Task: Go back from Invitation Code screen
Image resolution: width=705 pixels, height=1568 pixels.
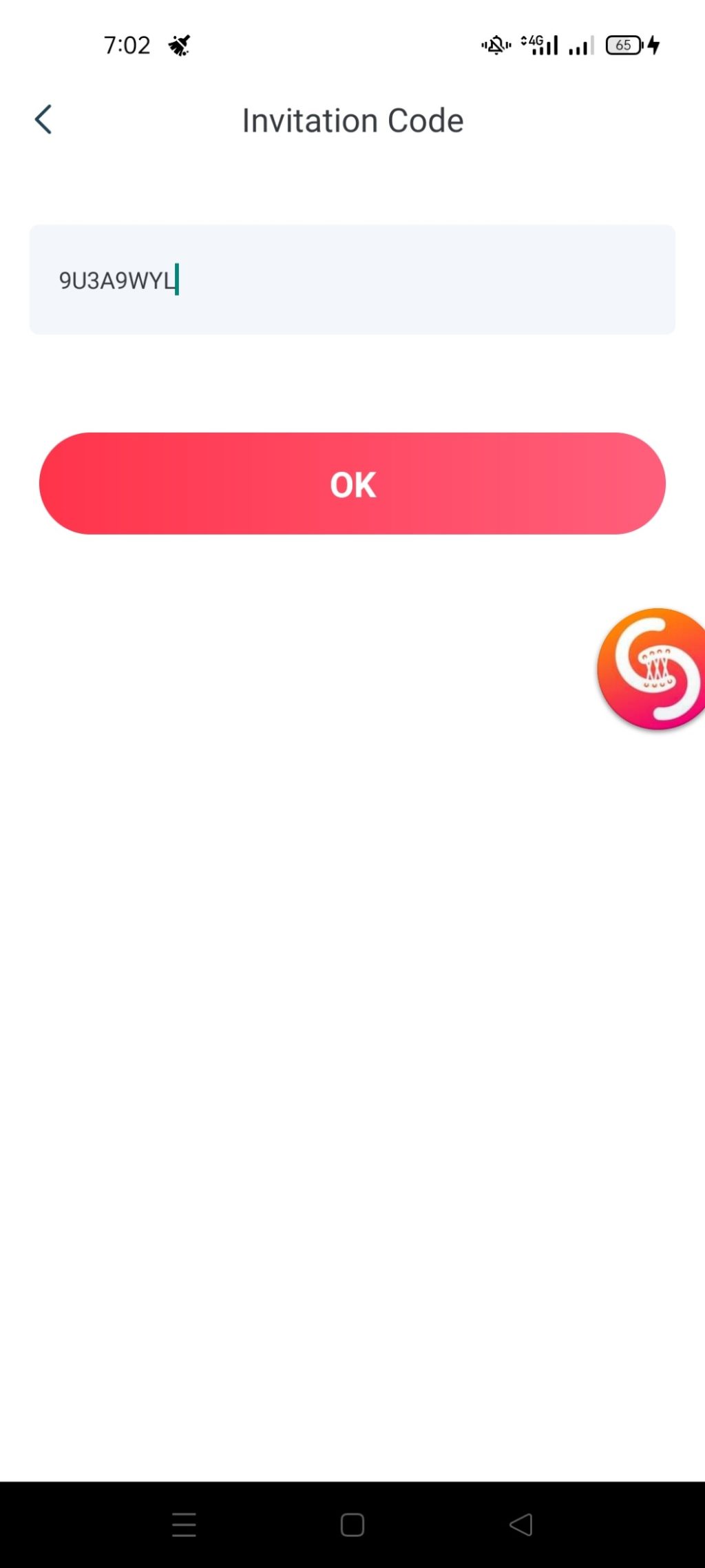Action: click(x=43, y=120)
